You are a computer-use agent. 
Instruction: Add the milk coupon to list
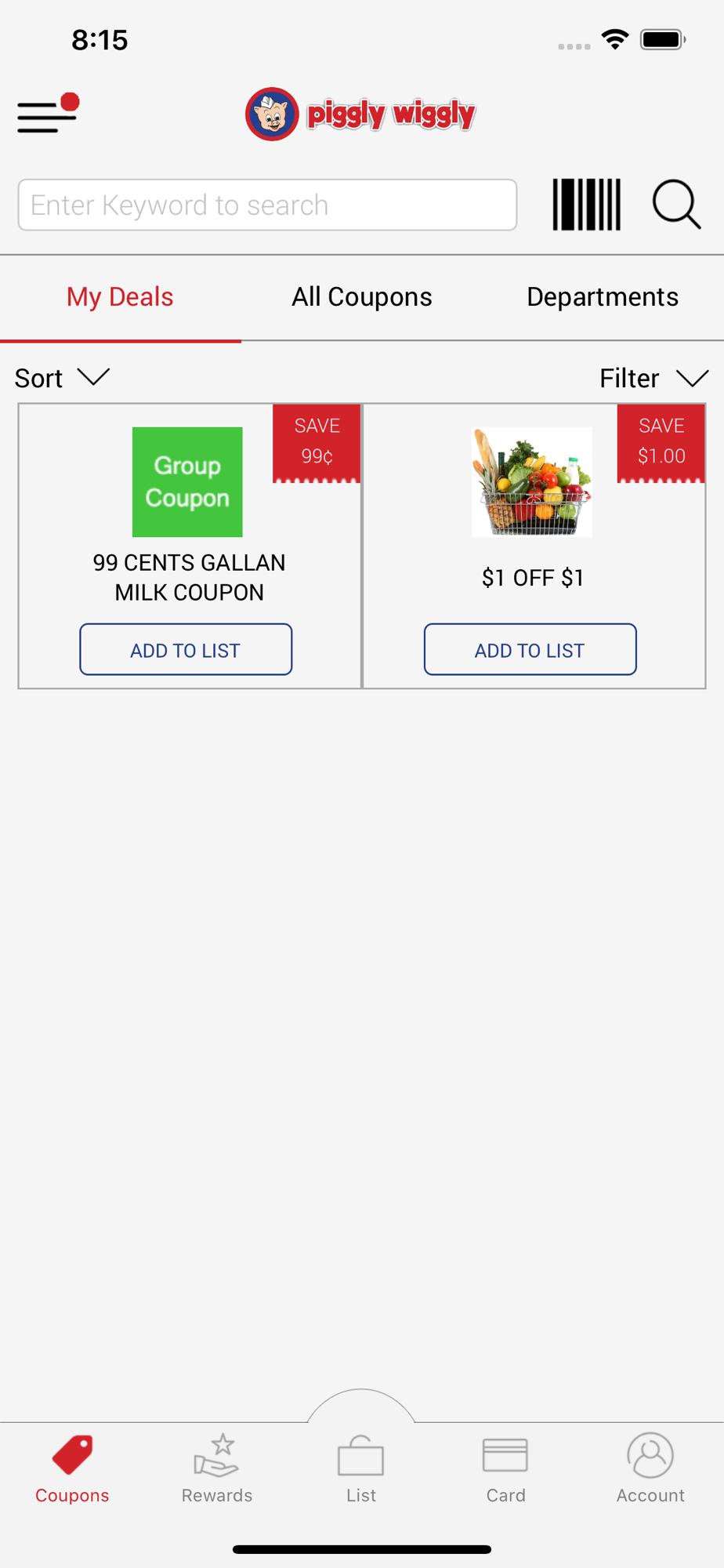(186, 649)
